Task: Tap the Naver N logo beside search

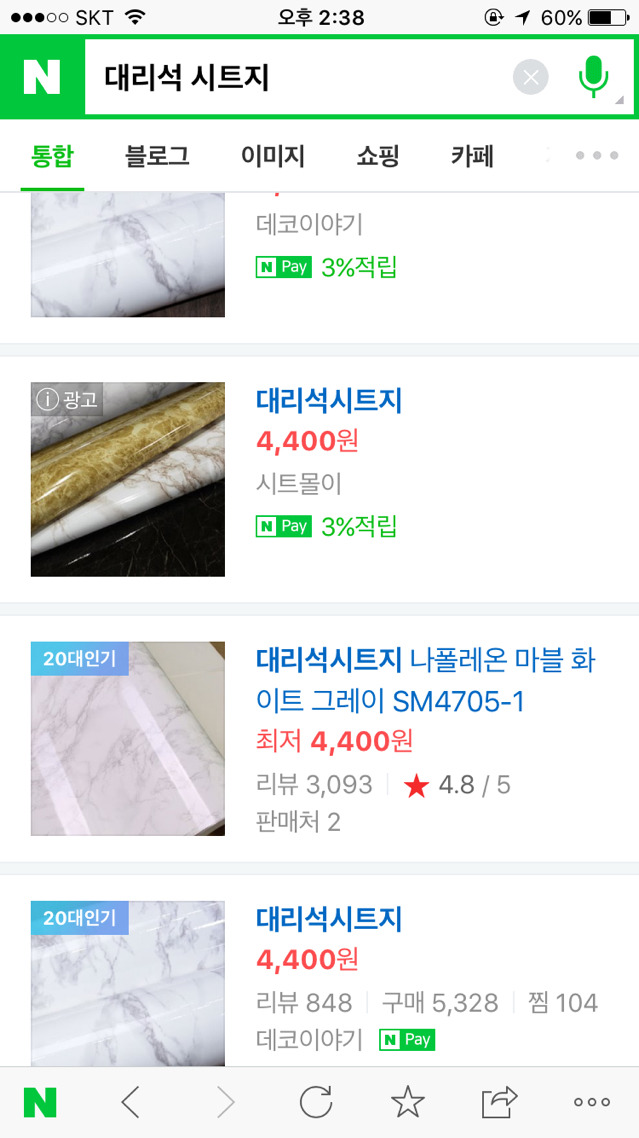Action: 42,77
